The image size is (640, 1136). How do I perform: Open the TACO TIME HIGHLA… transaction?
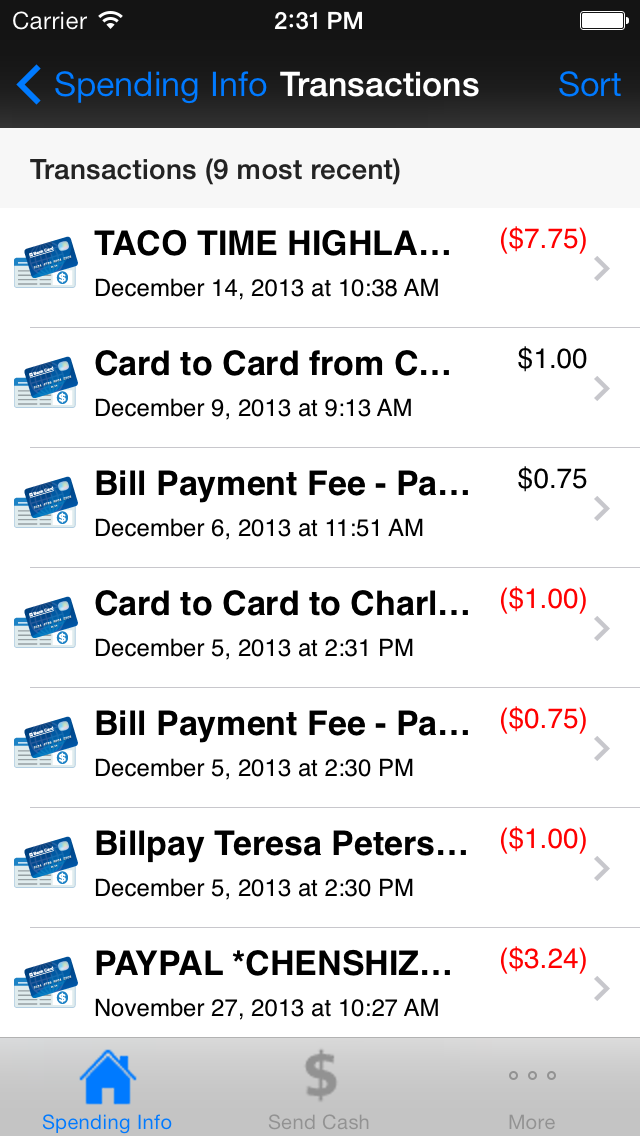point(320,267)
